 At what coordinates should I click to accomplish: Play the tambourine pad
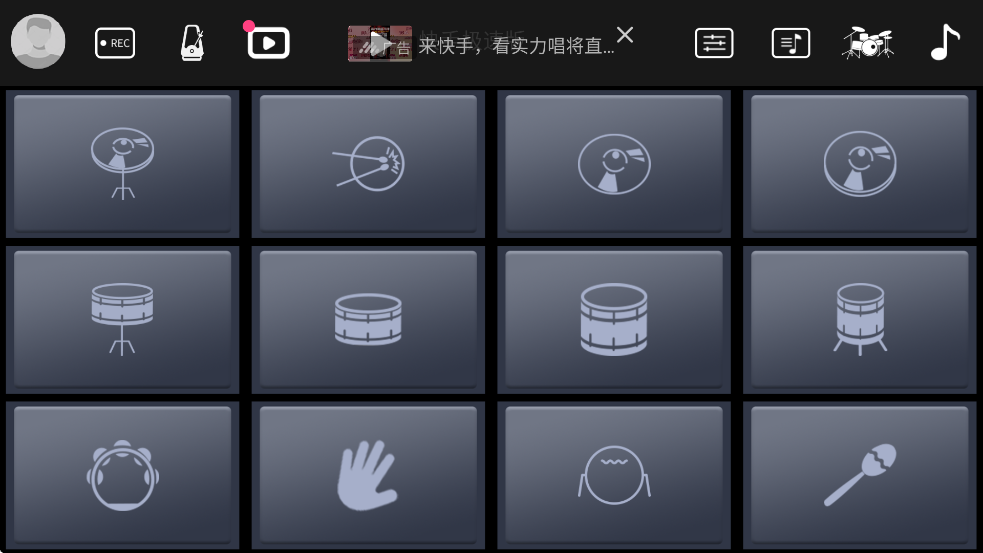(x=122, y=476)
